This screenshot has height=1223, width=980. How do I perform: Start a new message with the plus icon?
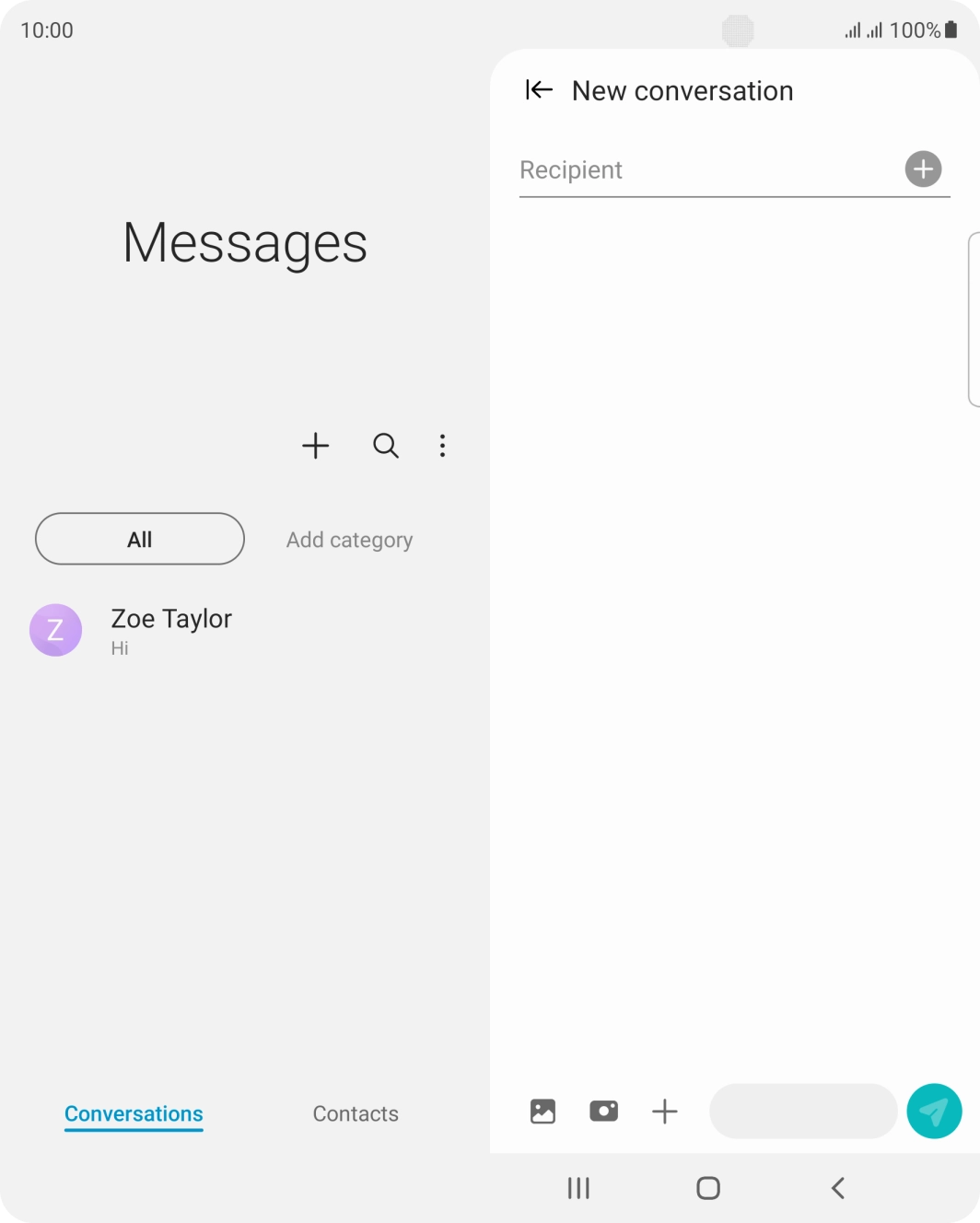[315, 446]
